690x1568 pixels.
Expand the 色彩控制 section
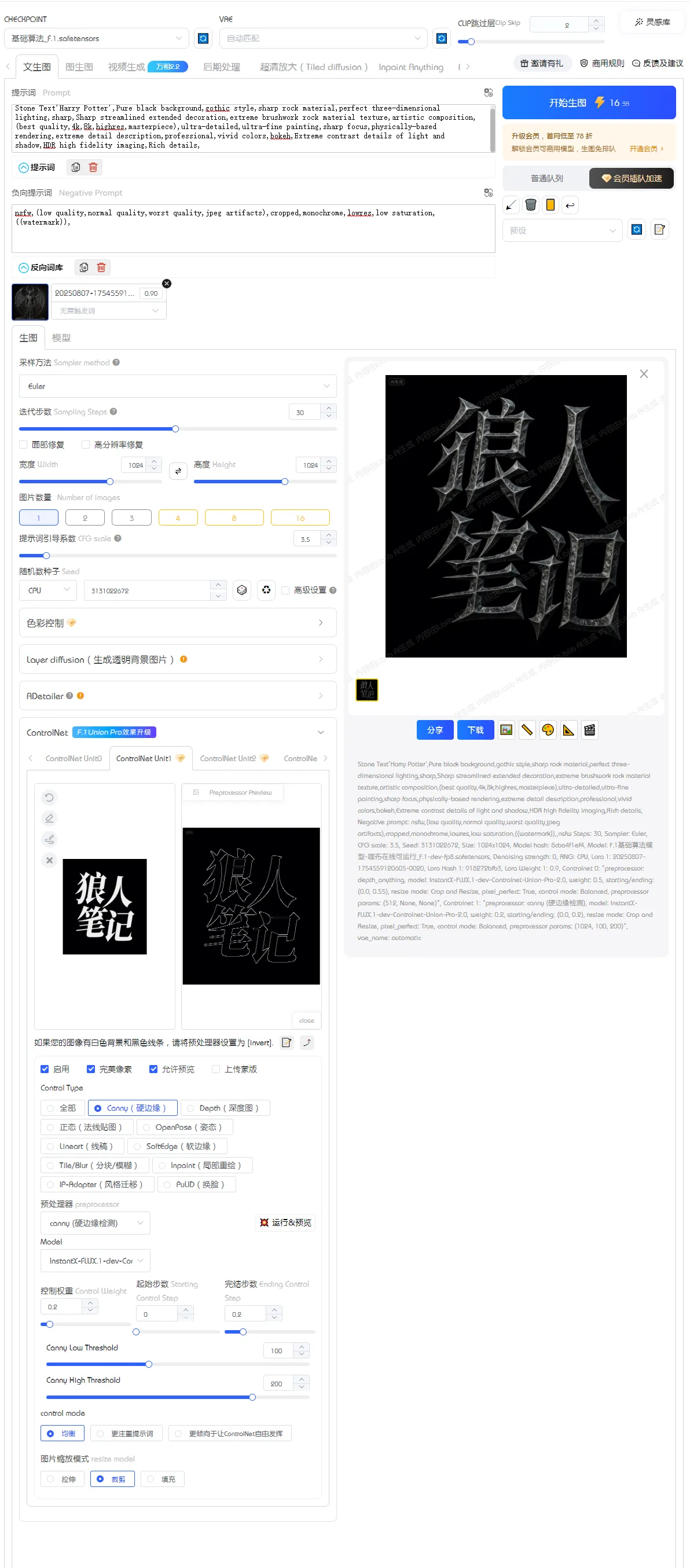click(x=177, y=623)
